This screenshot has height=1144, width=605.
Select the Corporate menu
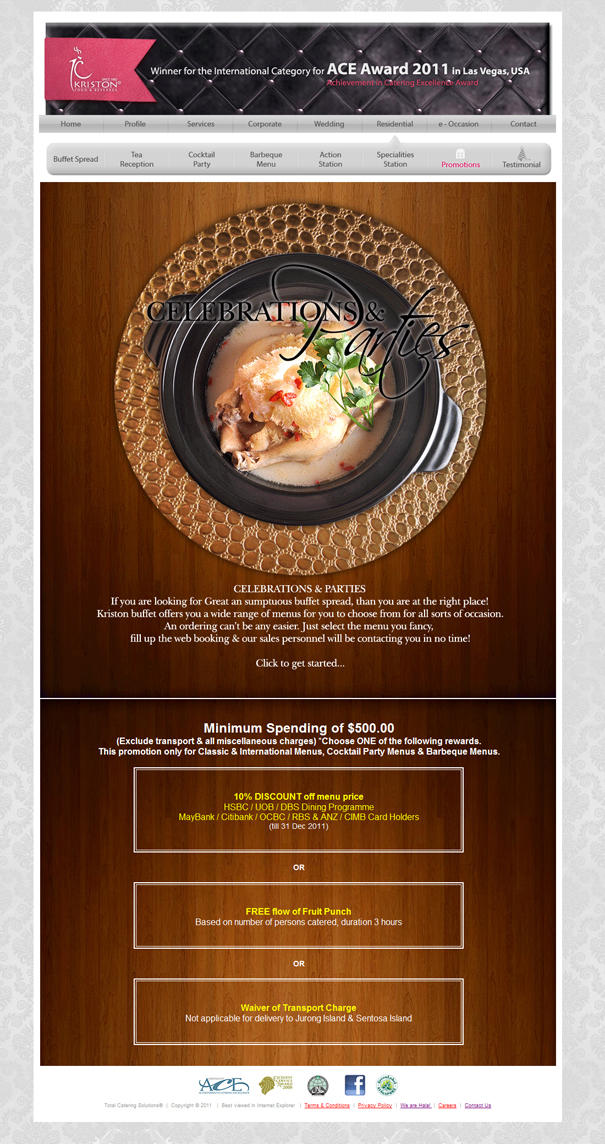click(265, 124)
